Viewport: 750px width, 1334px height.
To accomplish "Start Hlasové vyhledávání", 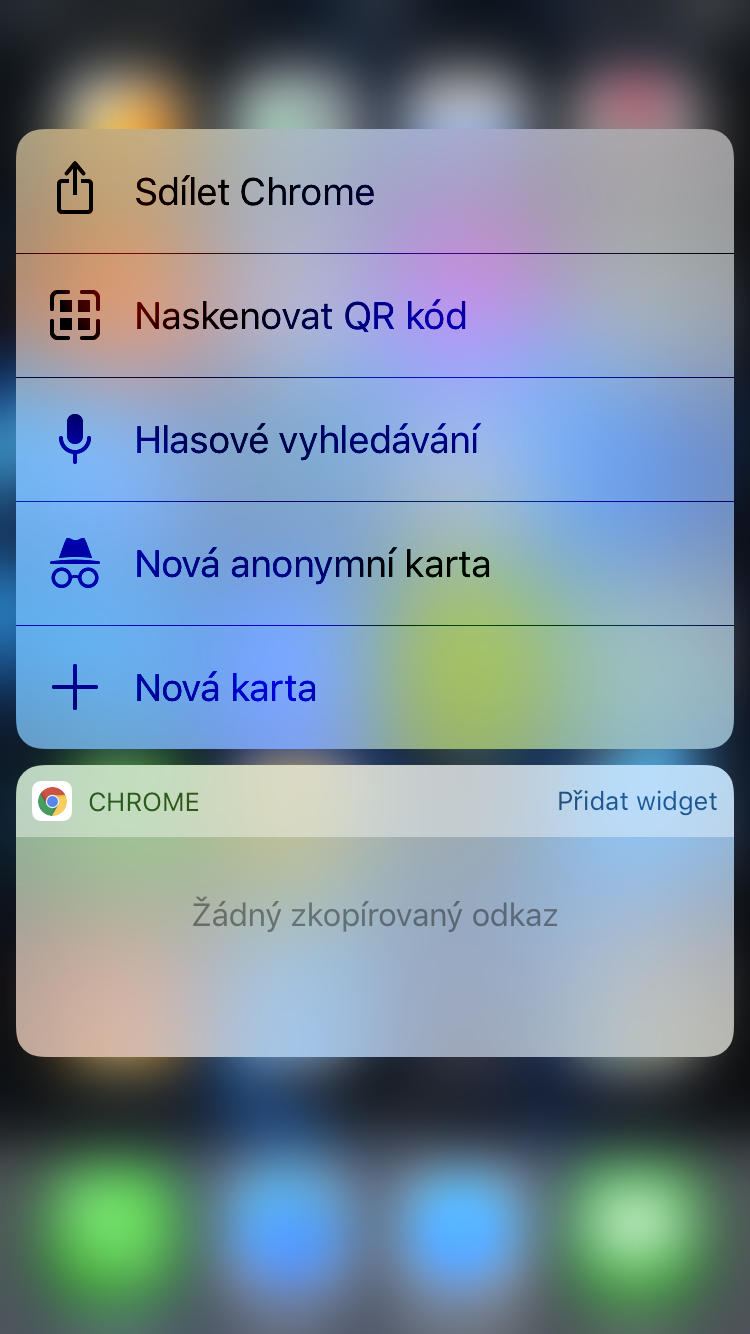I will pyautogui.click(x=375, y=440).
